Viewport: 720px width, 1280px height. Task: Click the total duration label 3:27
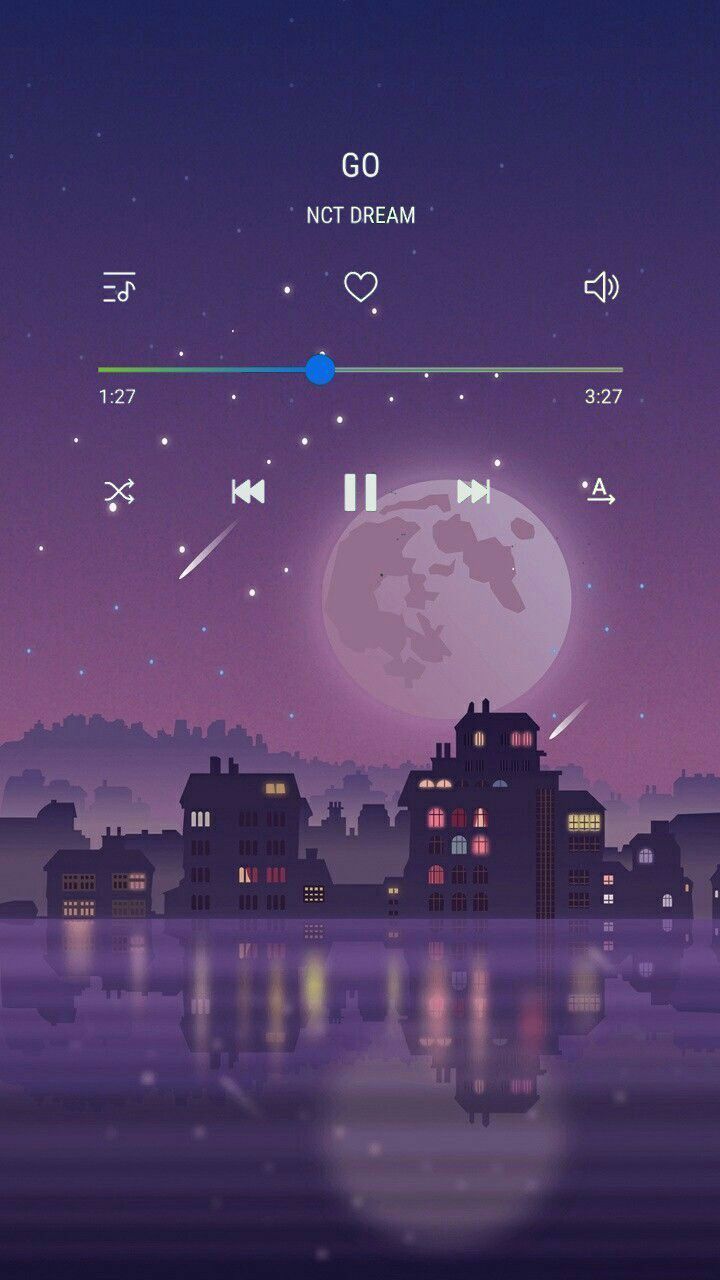pos(605,398)
